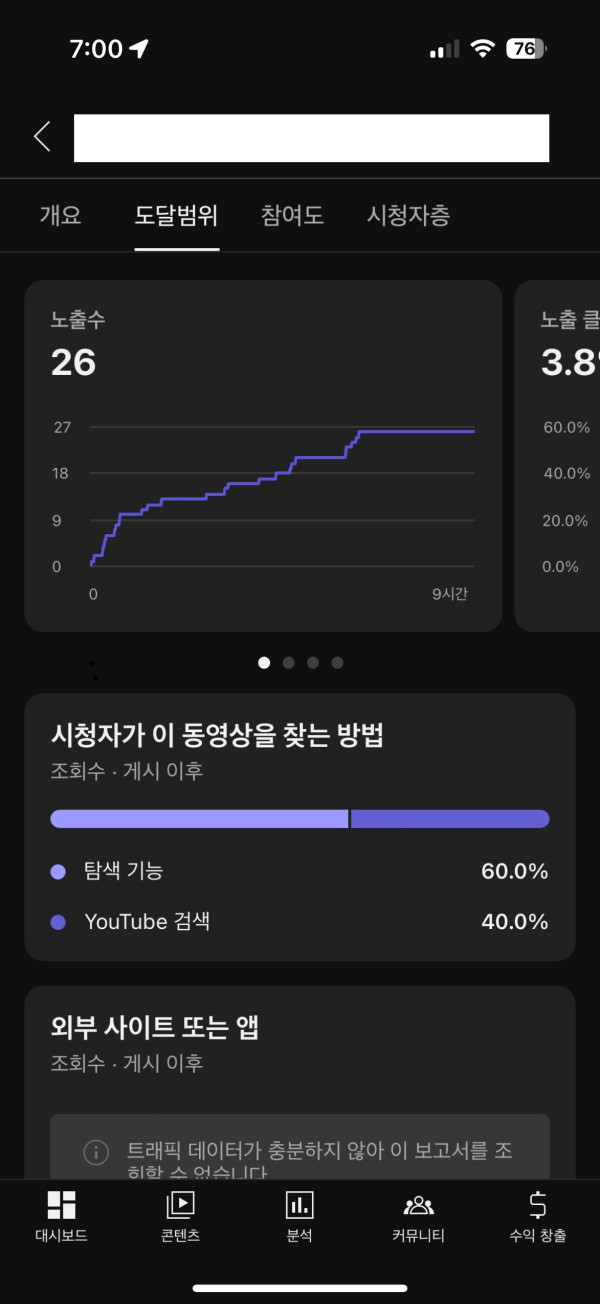Image resolution: width=600 pixels, height=1304 pixels.
Task: Open the 콘텐츠 bottom tab
Action: [180, 1216]
